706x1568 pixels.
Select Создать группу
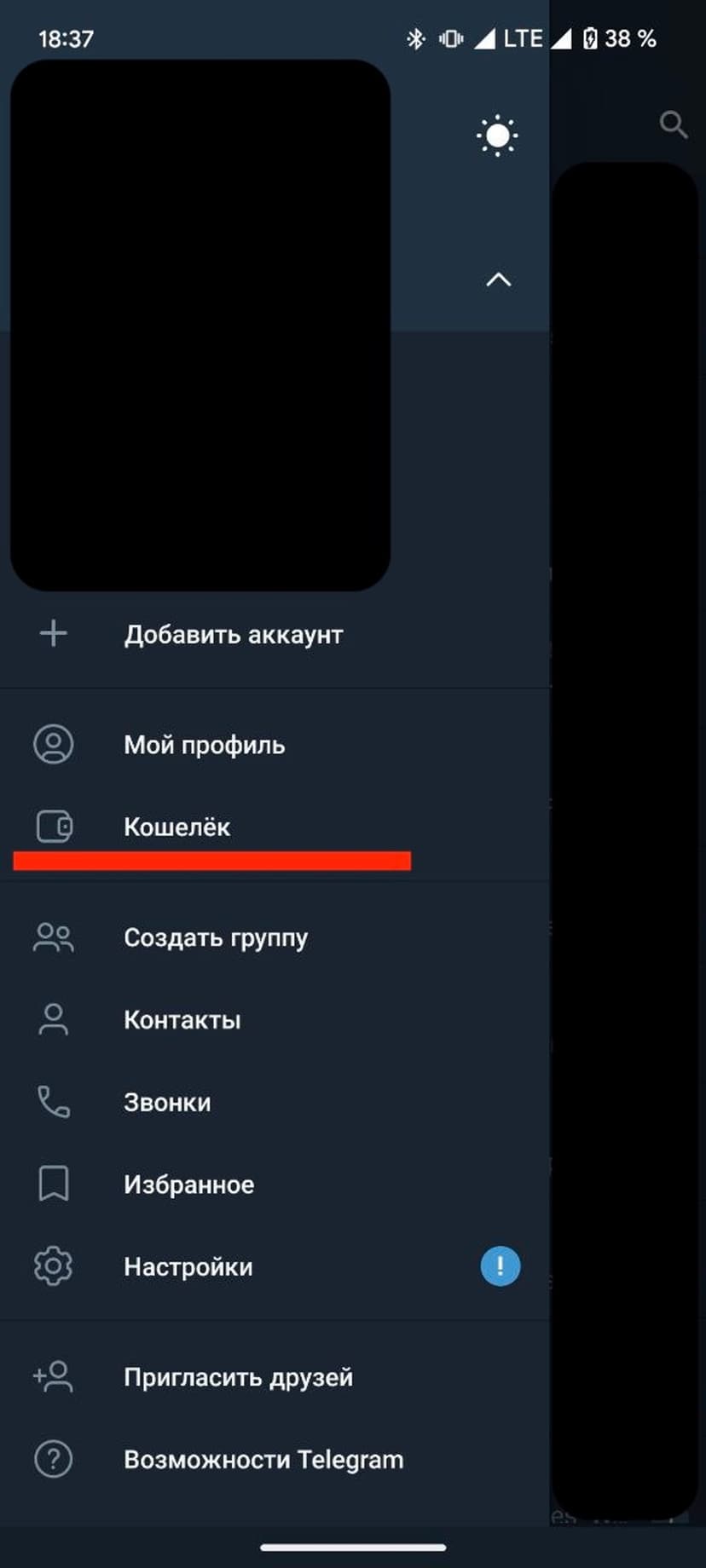216,937
